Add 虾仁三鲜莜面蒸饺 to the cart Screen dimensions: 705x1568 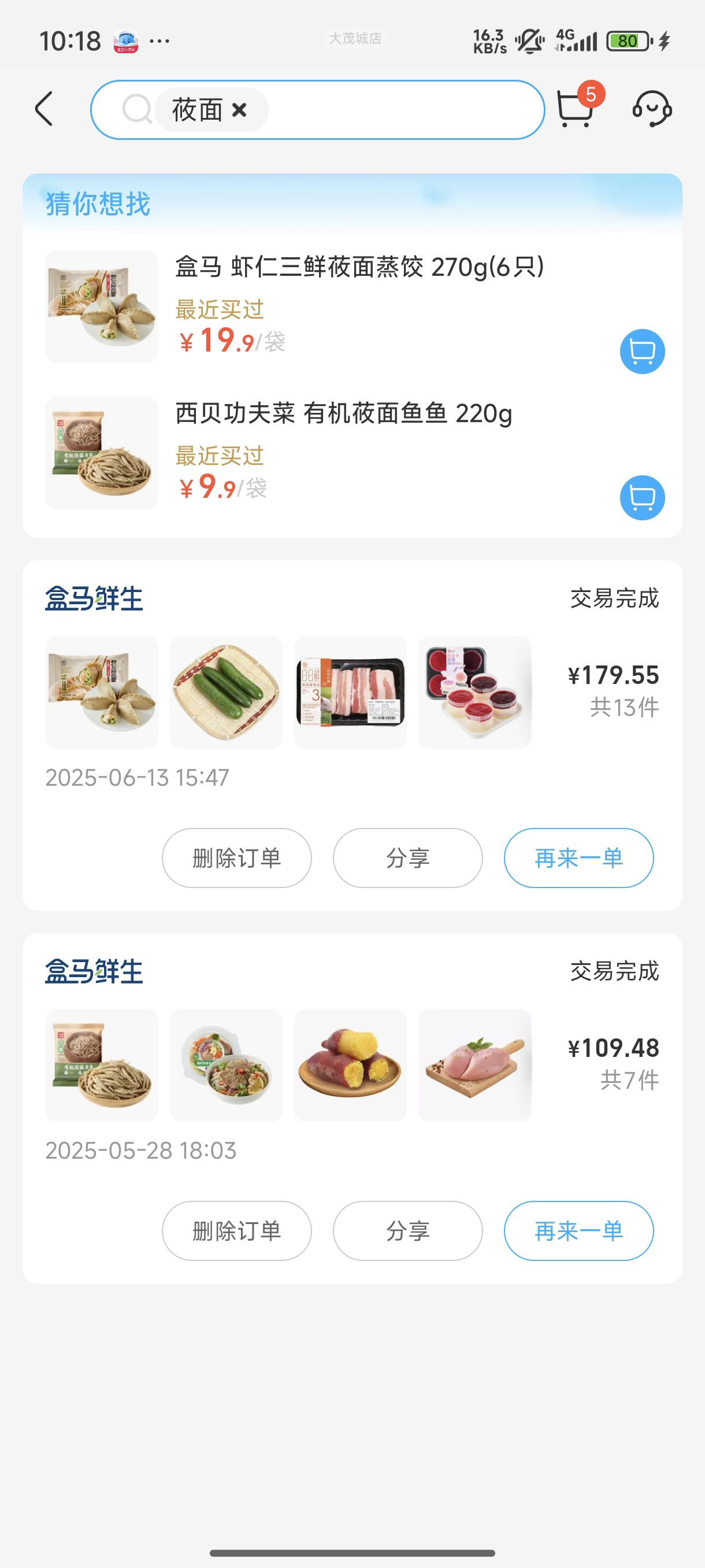[642, 351]
